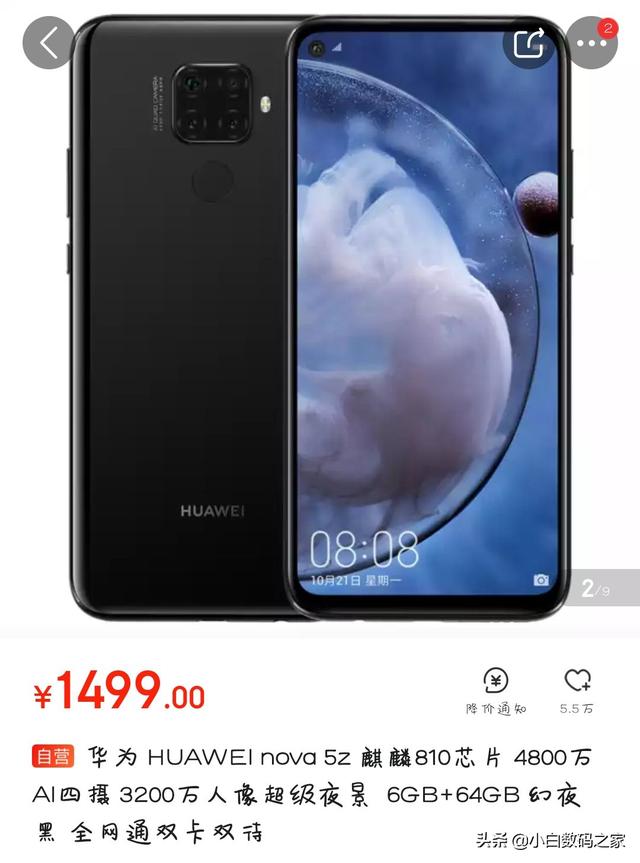Share this Huawei nova 5z listing

(530, 43)
